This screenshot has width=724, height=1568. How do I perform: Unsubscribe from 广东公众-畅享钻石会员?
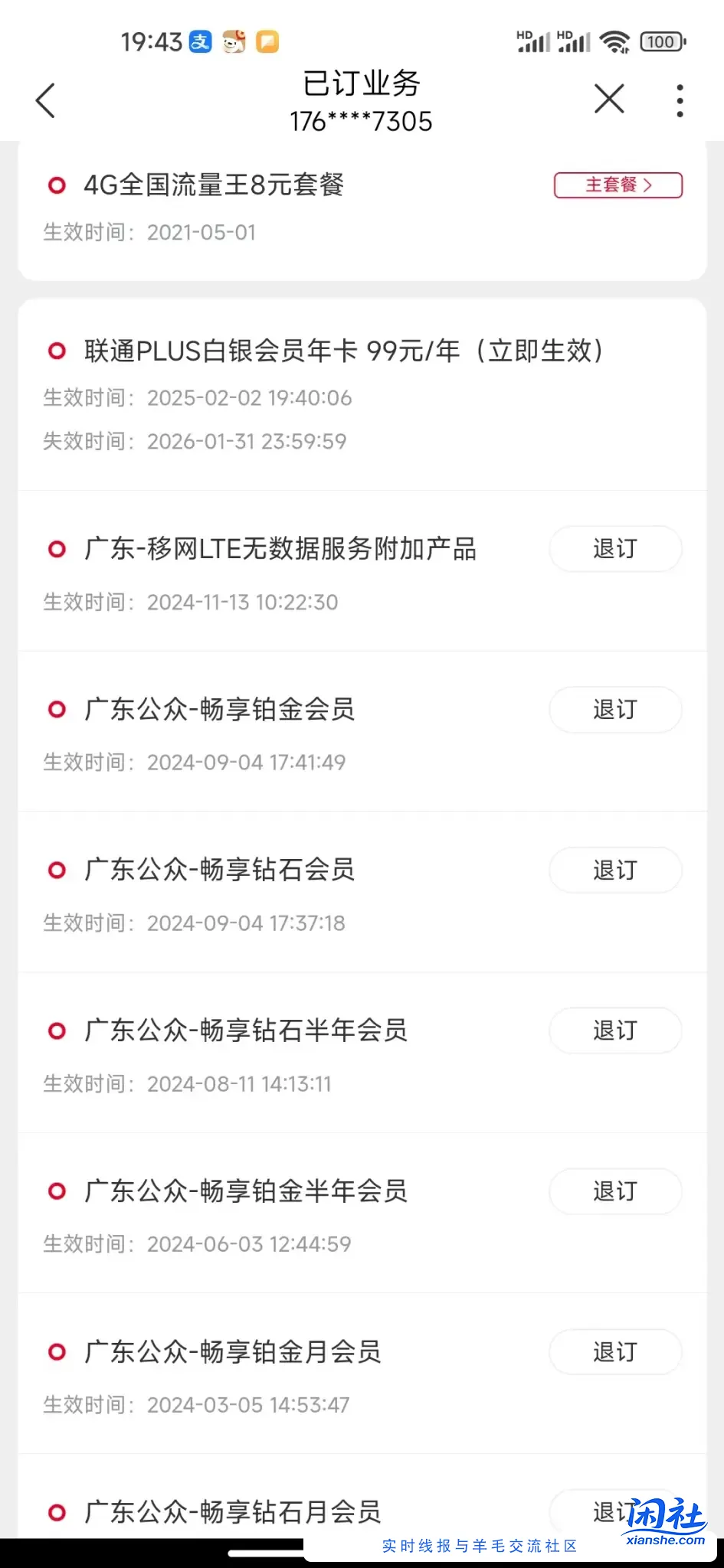coord(615,870)
